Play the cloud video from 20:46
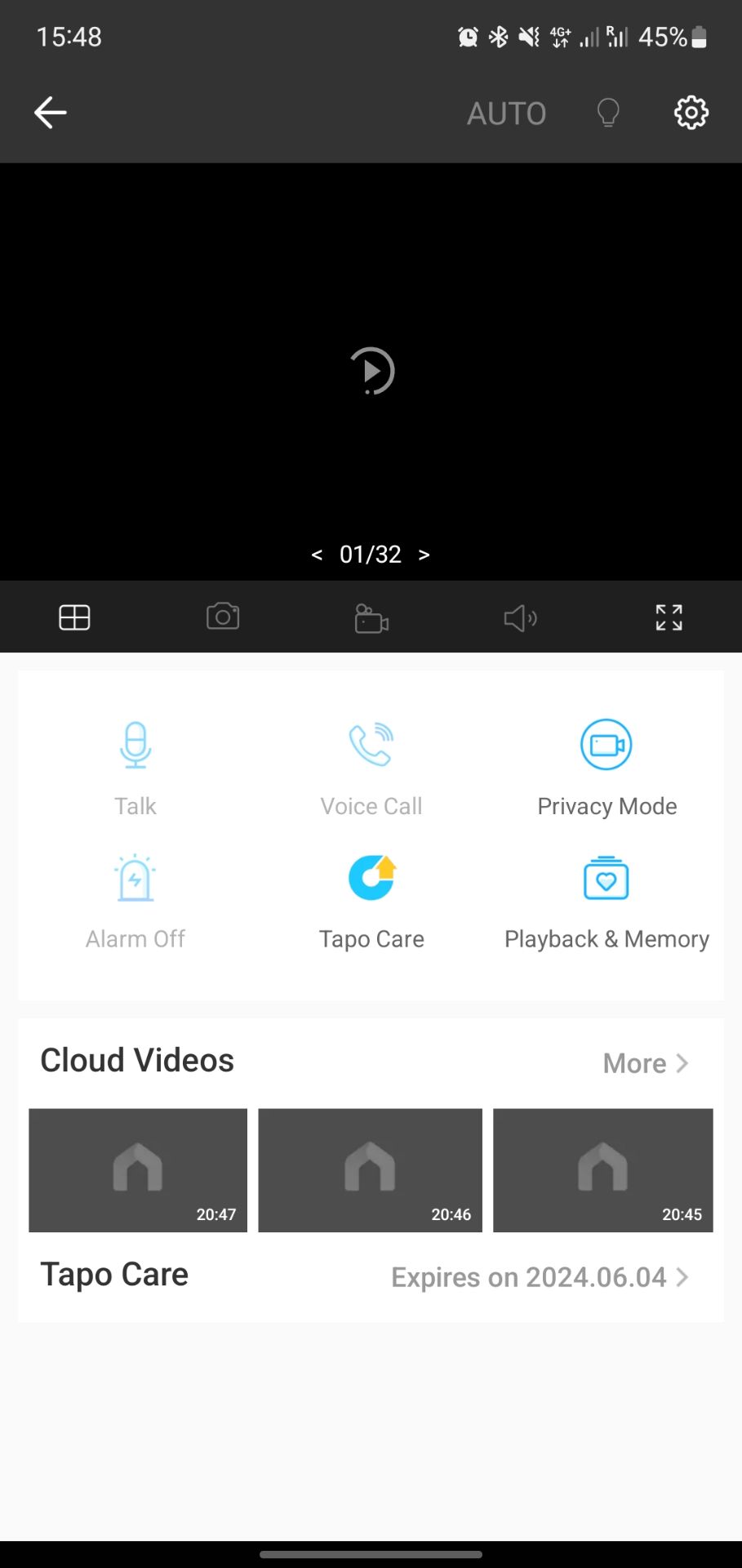 point(370,1169)
